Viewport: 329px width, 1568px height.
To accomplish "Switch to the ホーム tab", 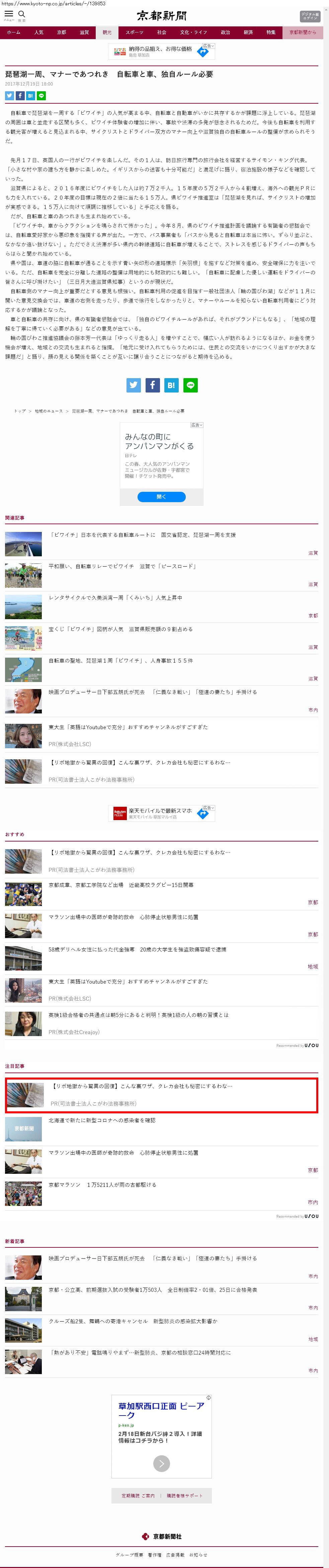I will click(x=13, y=32).
